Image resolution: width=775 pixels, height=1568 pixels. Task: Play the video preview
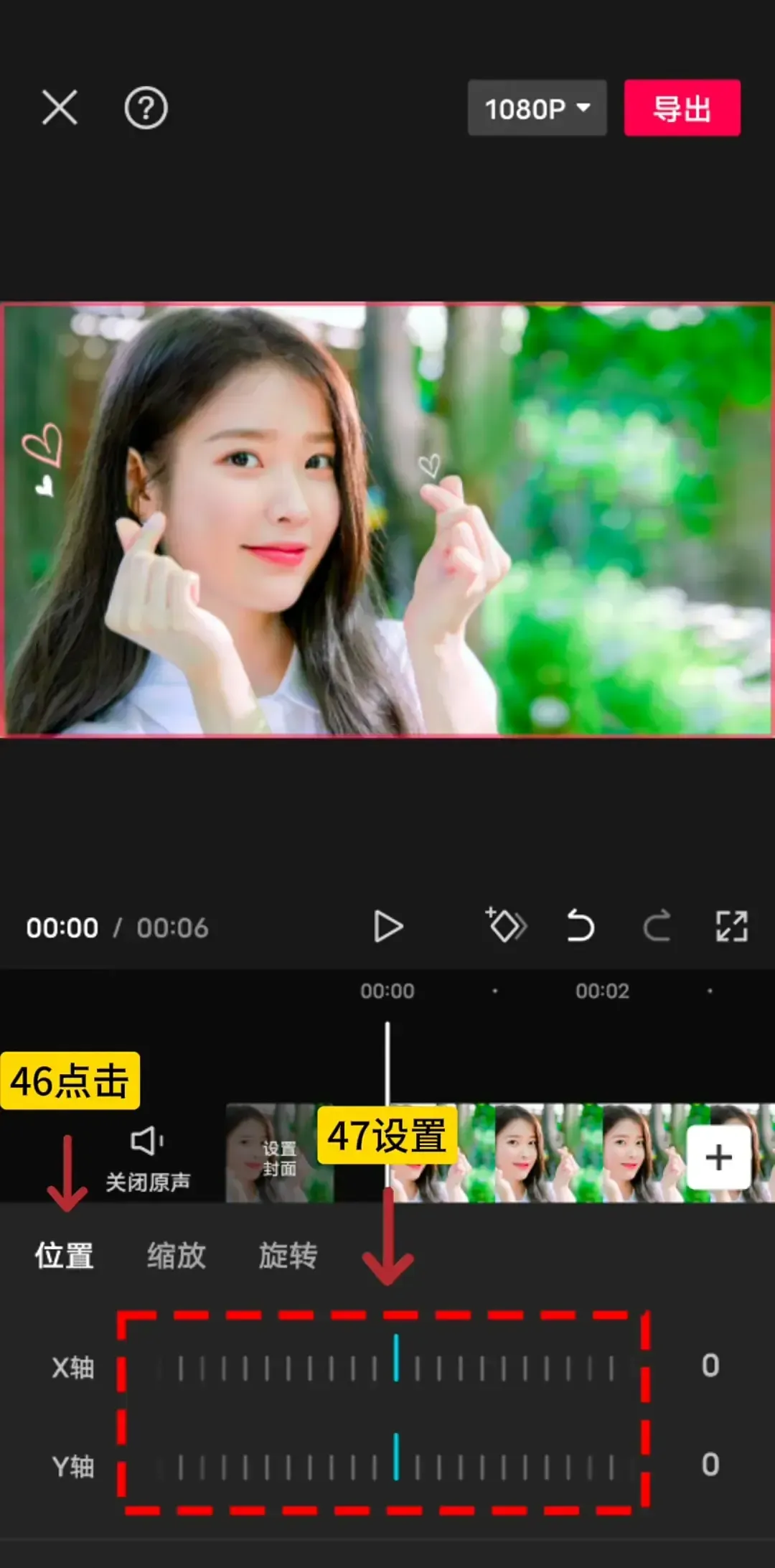click(388, 926)
